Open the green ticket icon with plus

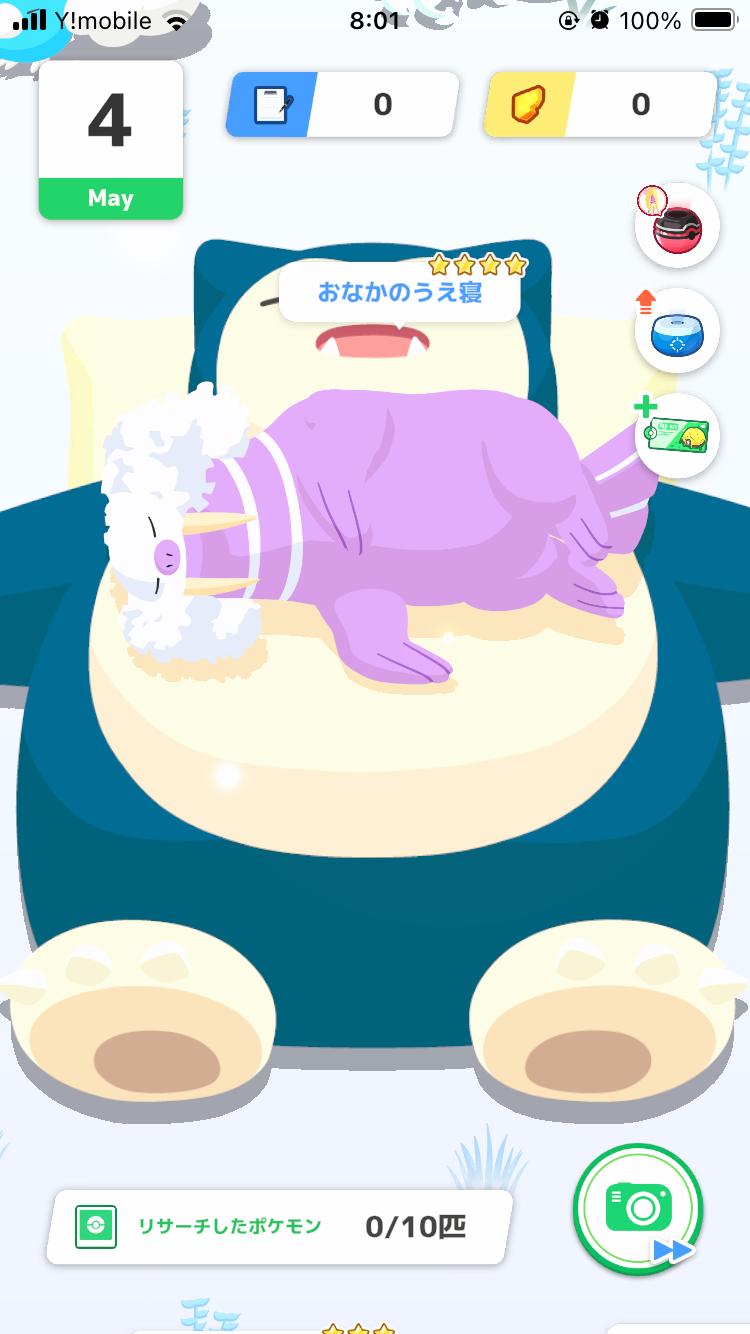(x=677, y=436)
